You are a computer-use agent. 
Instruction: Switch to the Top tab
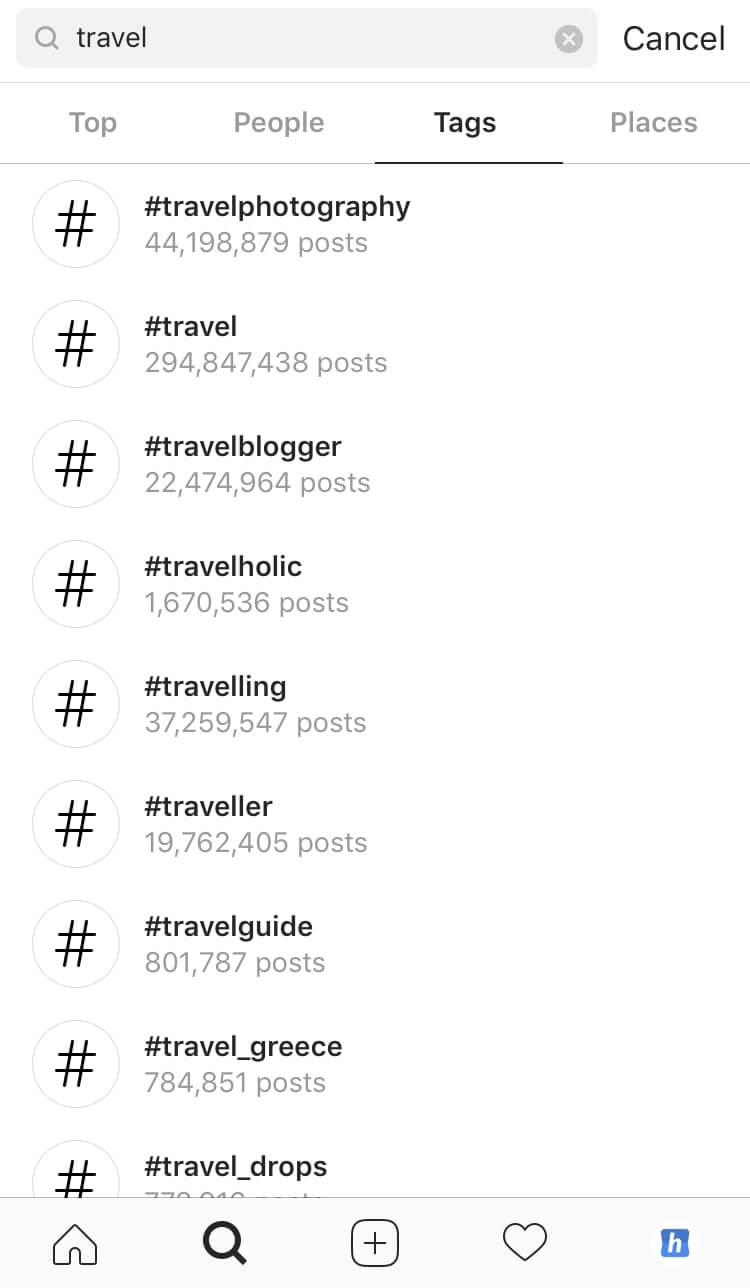click(93, 123)
